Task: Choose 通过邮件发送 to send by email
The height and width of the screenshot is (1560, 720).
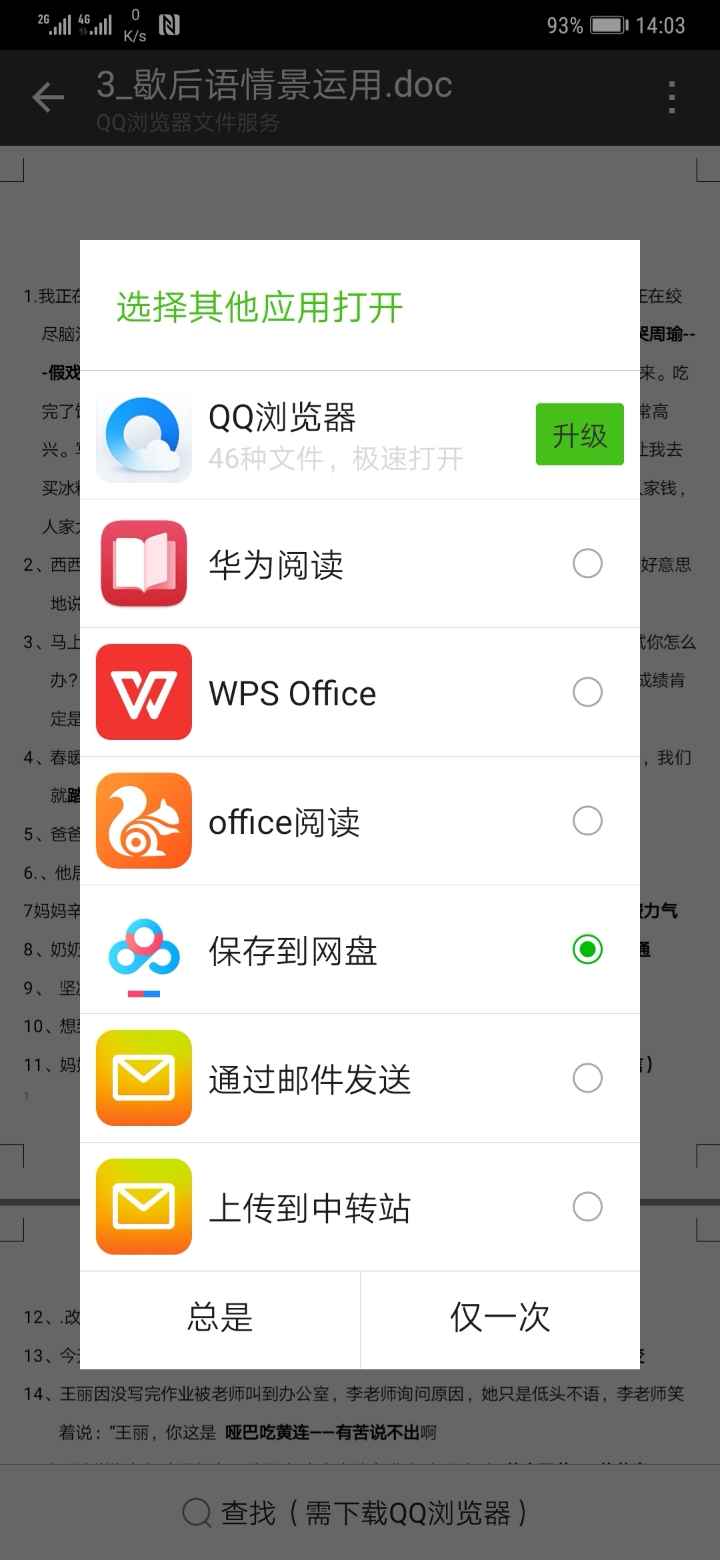Action: [360, 1078]
